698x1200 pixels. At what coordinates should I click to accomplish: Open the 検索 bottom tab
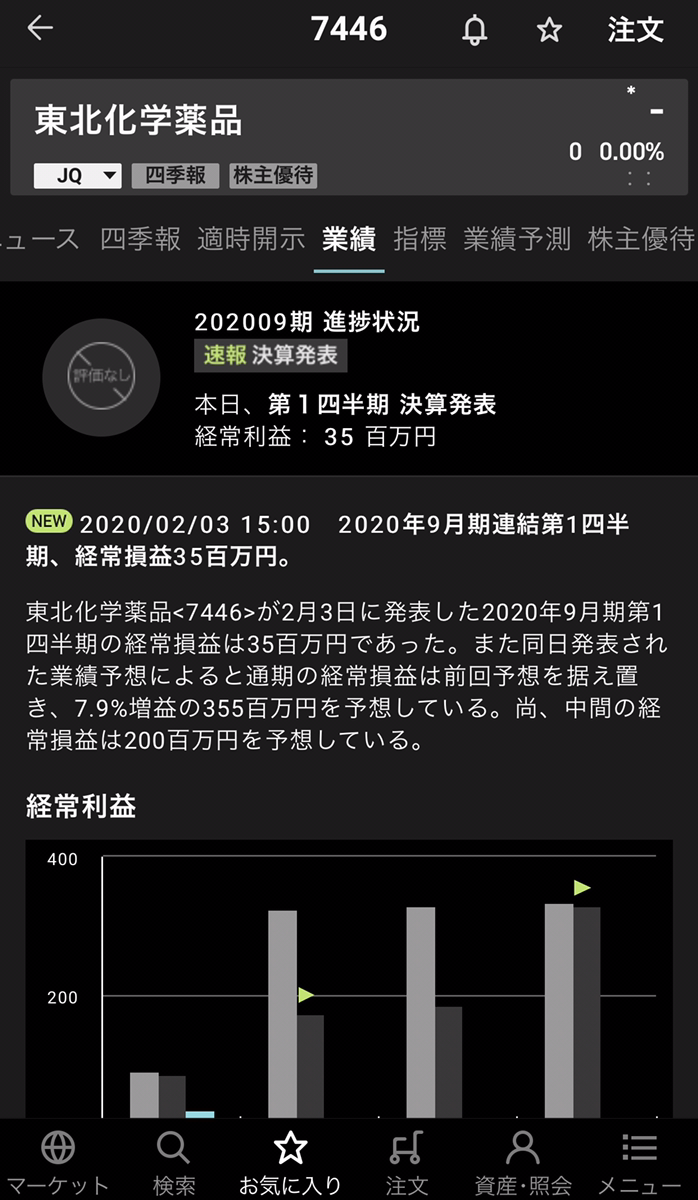pyautogui.click(x=174, y=1160)
